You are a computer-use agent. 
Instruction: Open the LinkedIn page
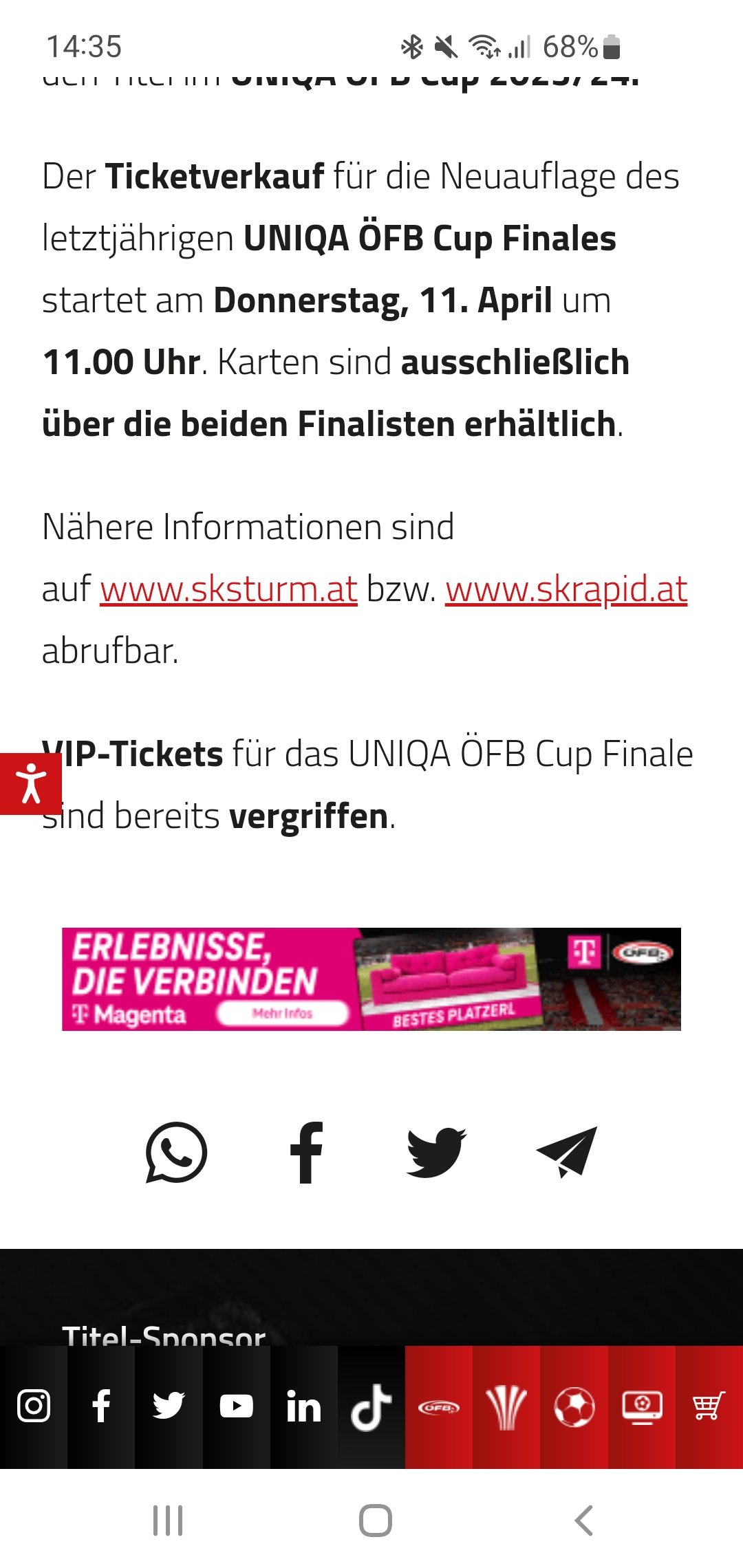click(x=303, y=1406)
